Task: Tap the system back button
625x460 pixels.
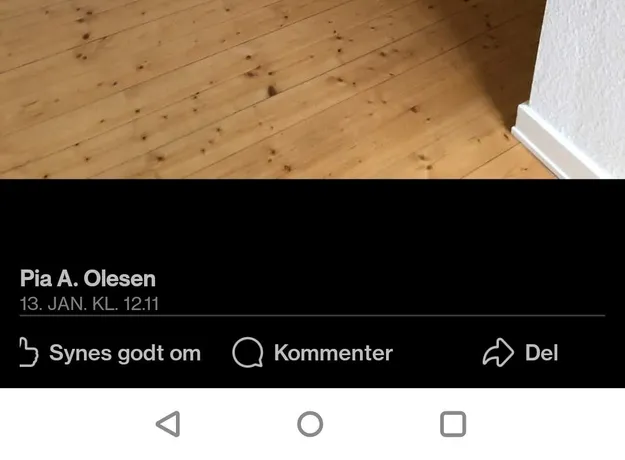Action: (x=168, y=424)
